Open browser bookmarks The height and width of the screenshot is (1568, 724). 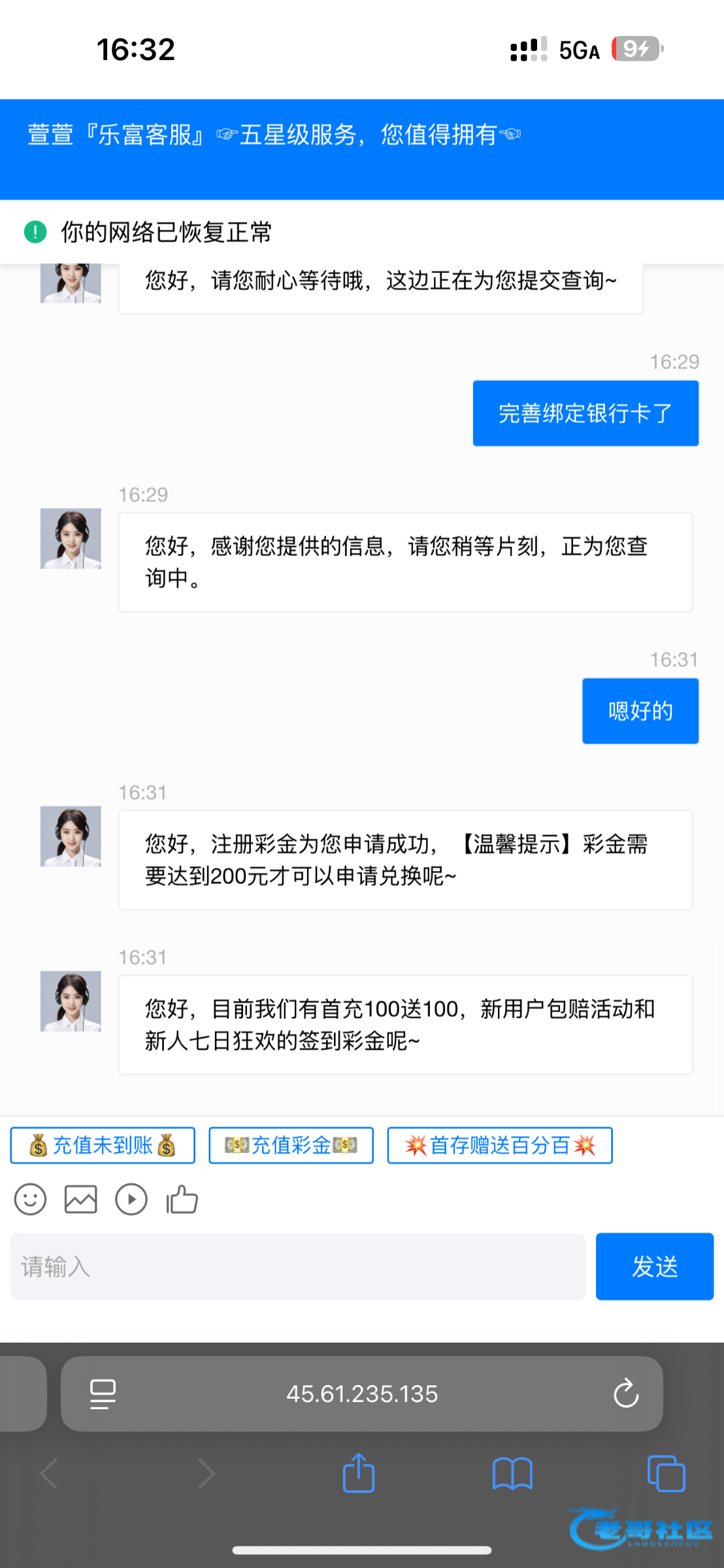(512, 1473)
